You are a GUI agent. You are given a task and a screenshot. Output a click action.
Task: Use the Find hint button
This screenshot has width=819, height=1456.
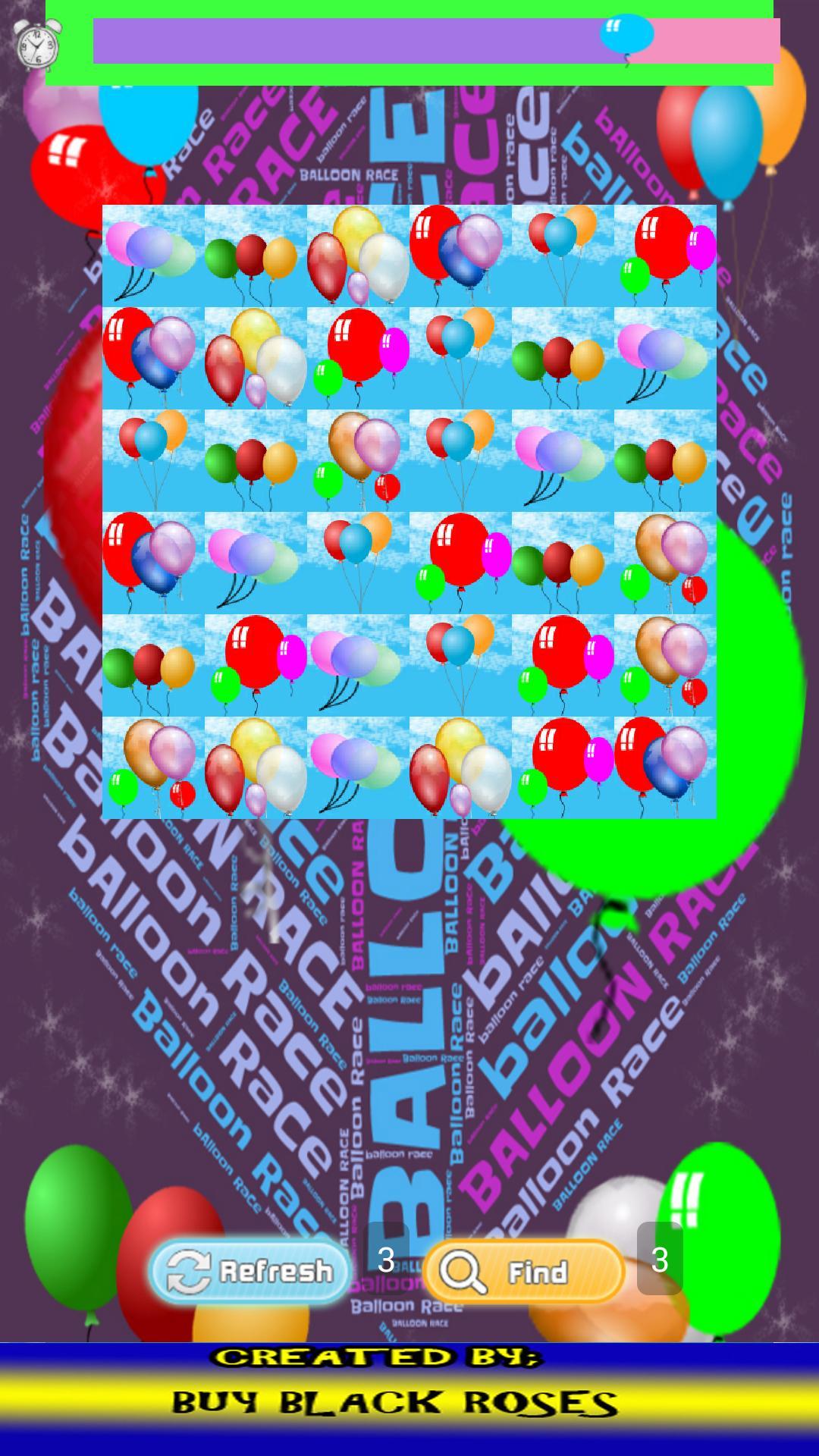click(x=523, y=1271)
